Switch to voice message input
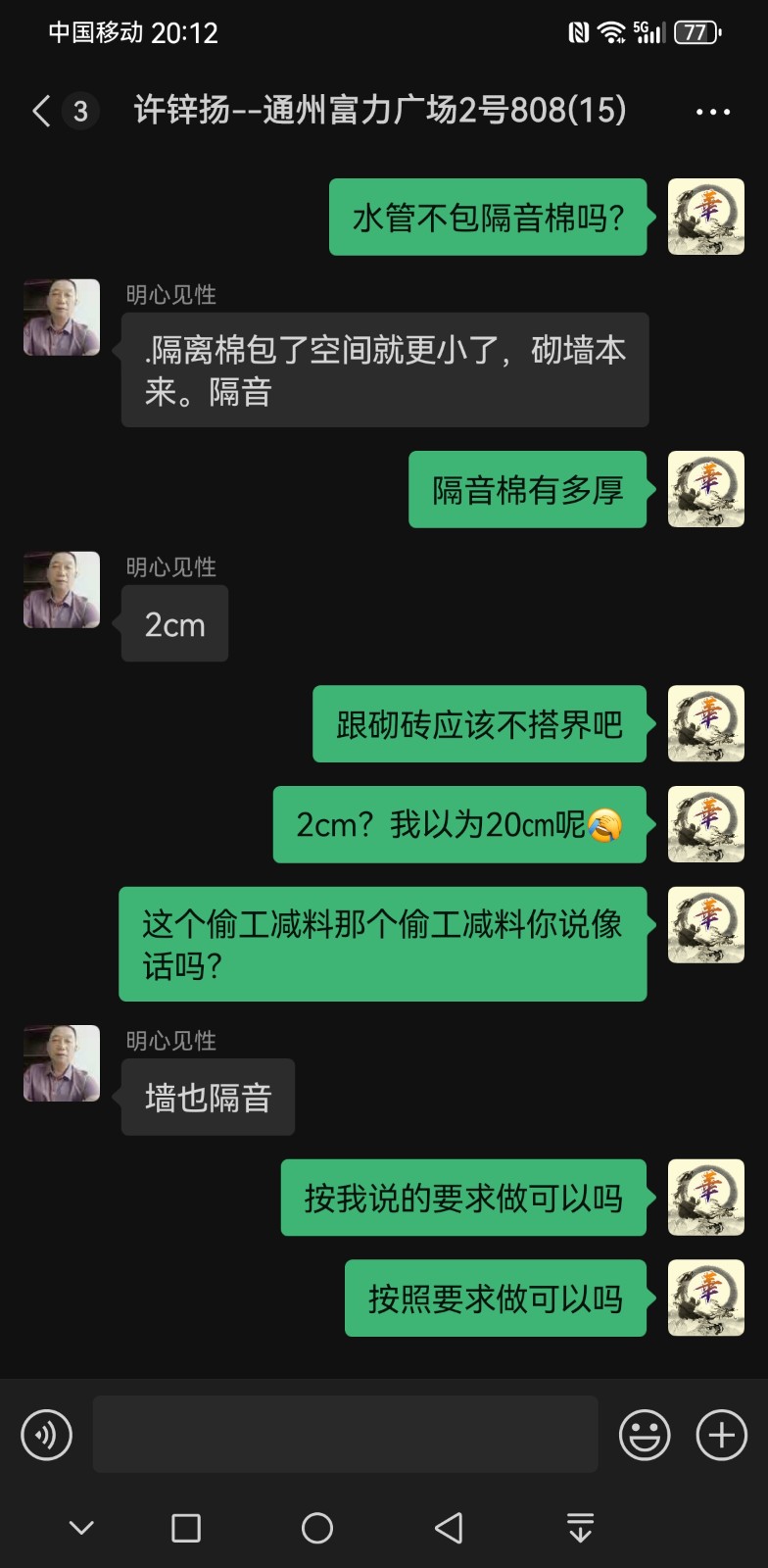Screen dimensions: 768x1568 pos(46,1436)
